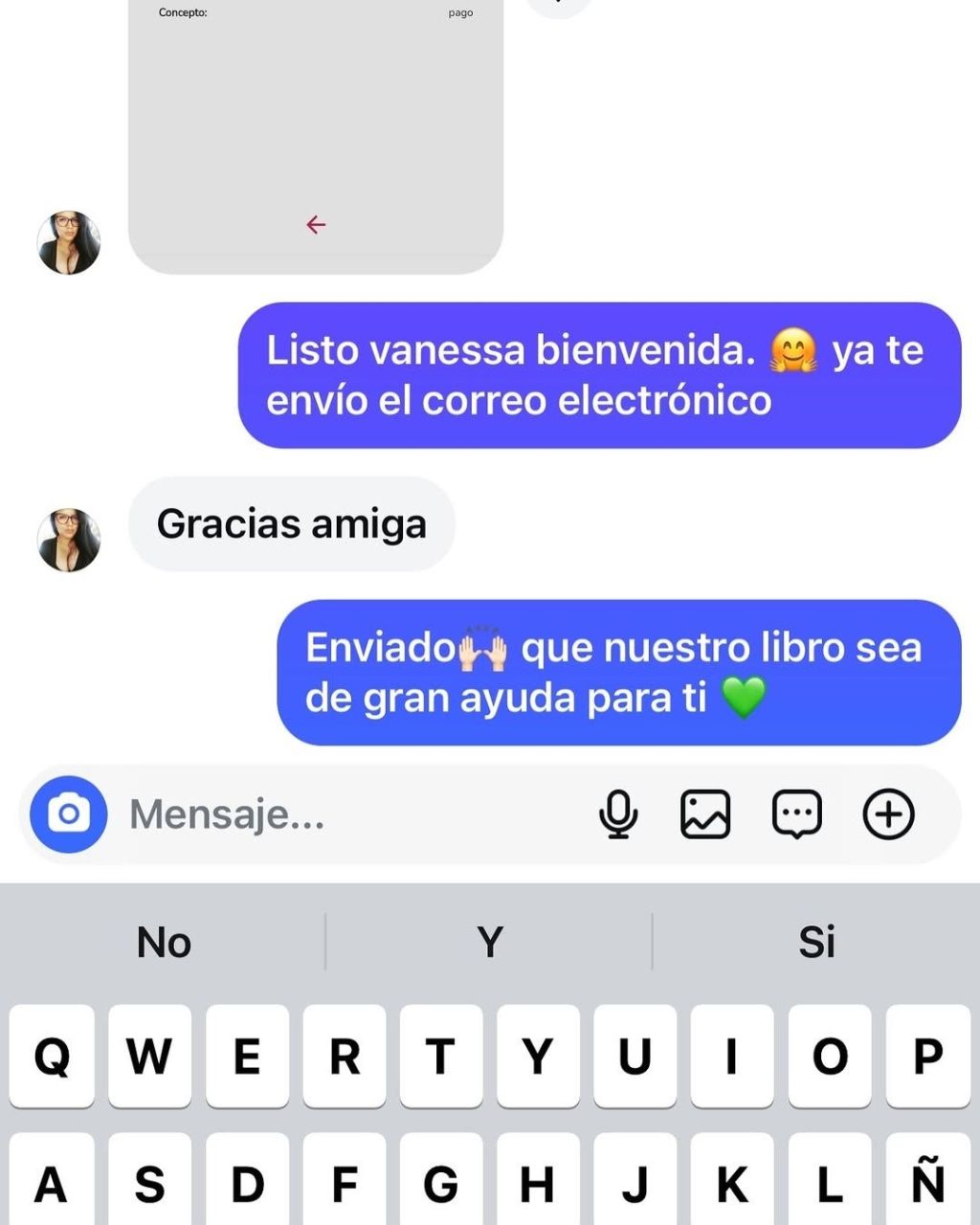This screenshot has width=980, height=1225.
Task: Open the payment receipt image
Action: (x=316, y=124)
